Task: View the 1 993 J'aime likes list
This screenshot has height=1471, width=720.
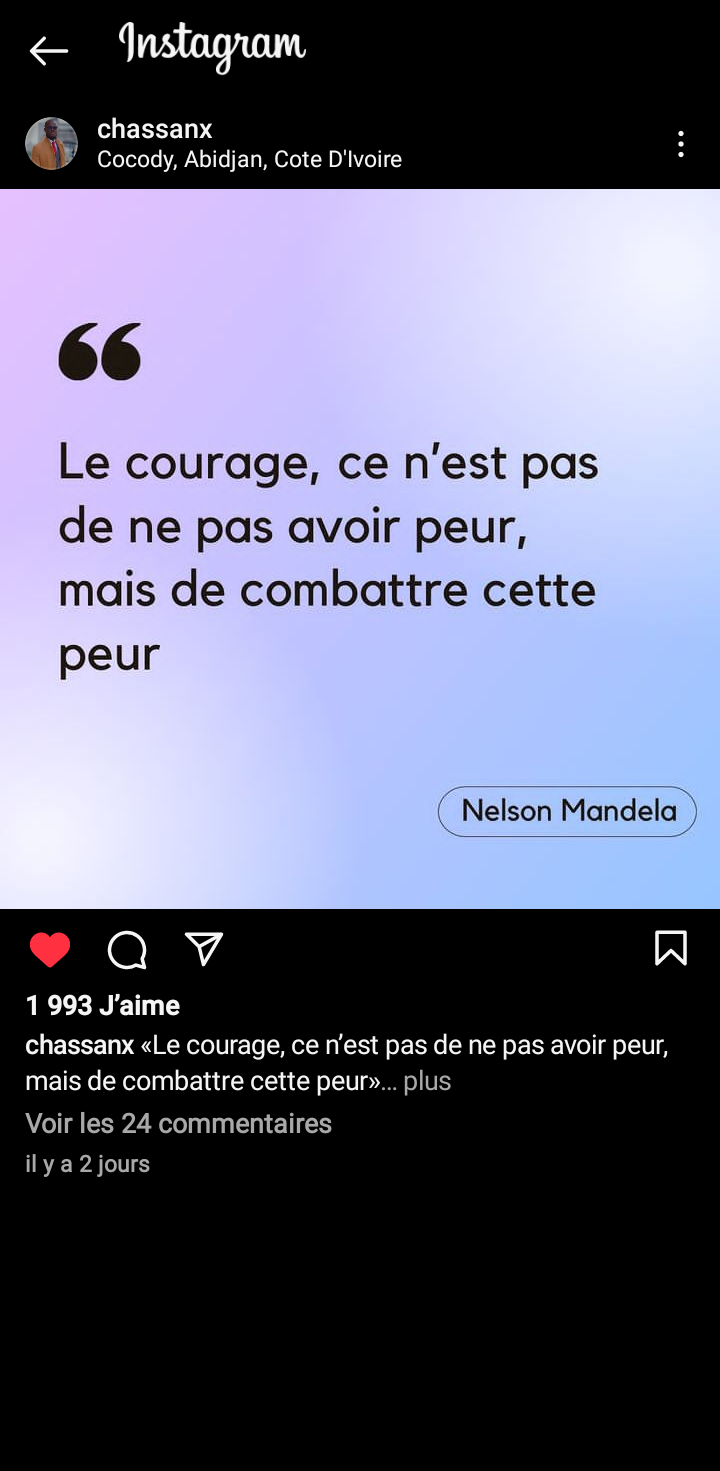Action: pyautogui.click(x=103, y=1006)
